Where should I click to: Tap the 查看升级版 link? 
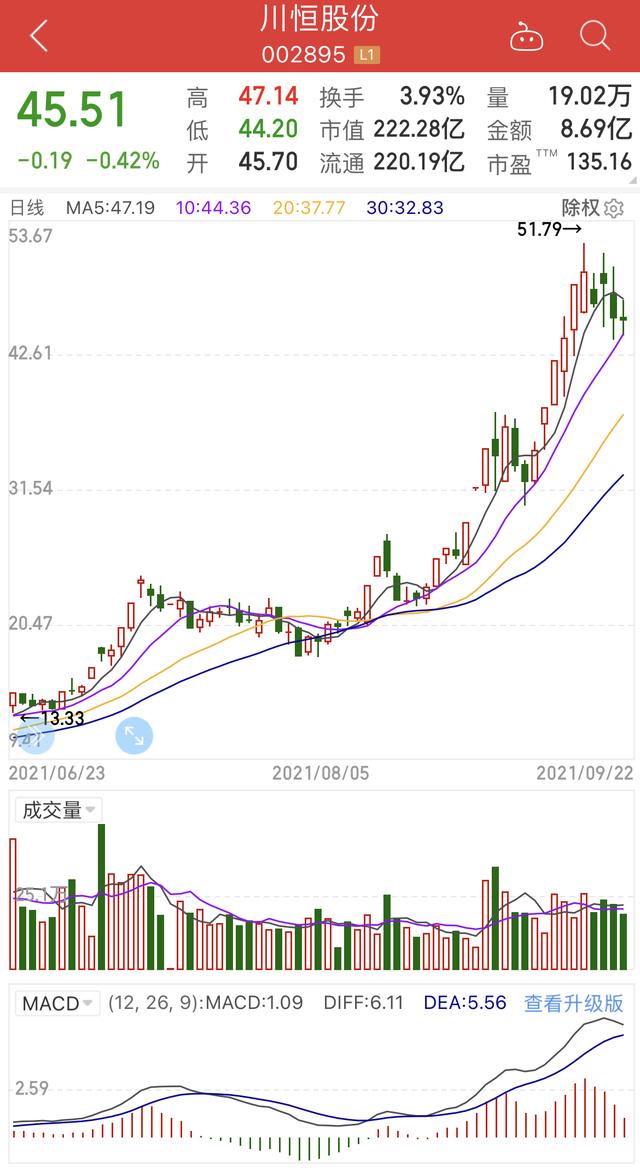pos(573,1003)
